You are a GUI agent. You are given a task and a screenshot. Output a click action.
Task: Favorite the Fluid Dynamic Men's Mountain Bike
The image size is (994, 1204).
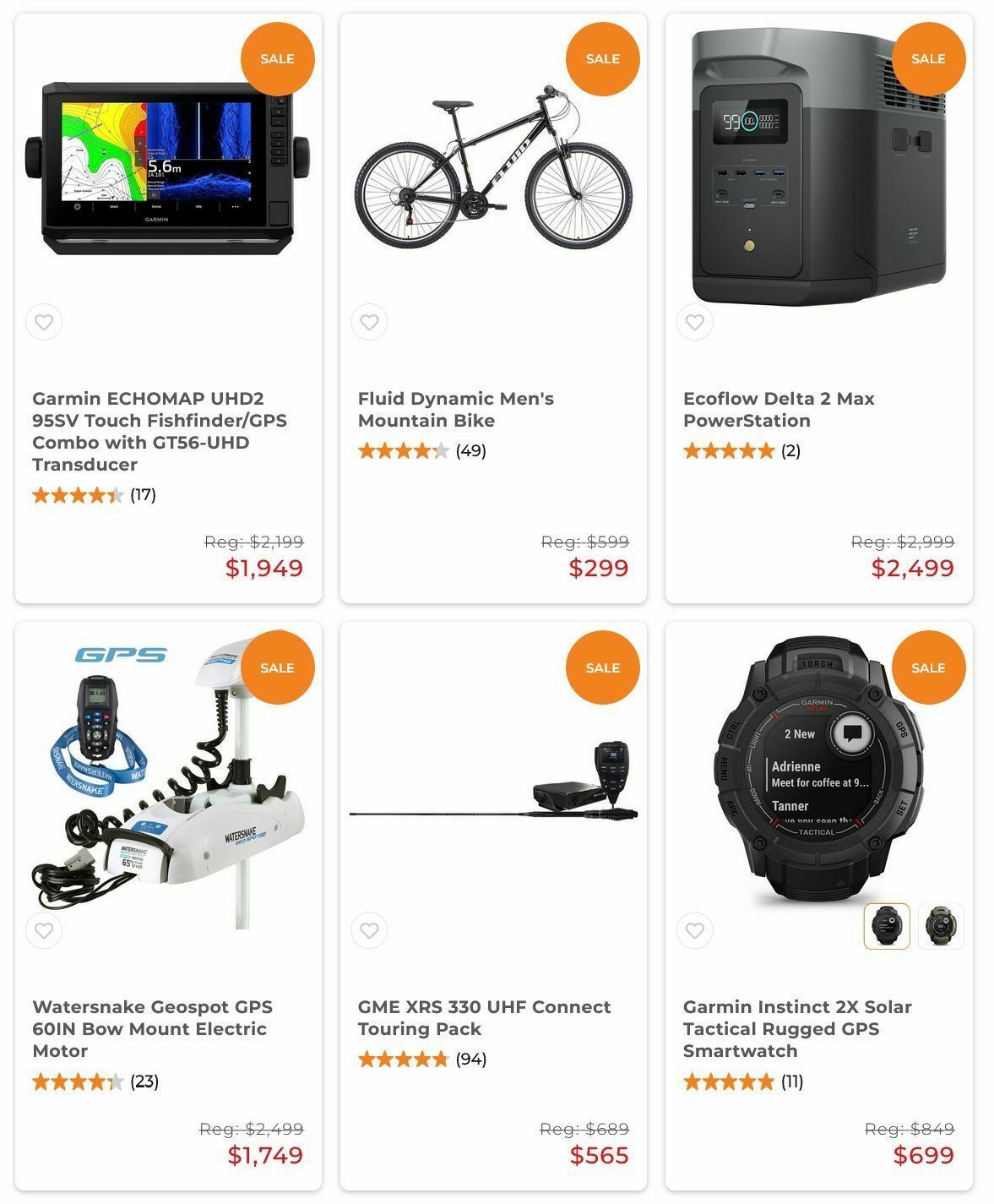point(369,322)
